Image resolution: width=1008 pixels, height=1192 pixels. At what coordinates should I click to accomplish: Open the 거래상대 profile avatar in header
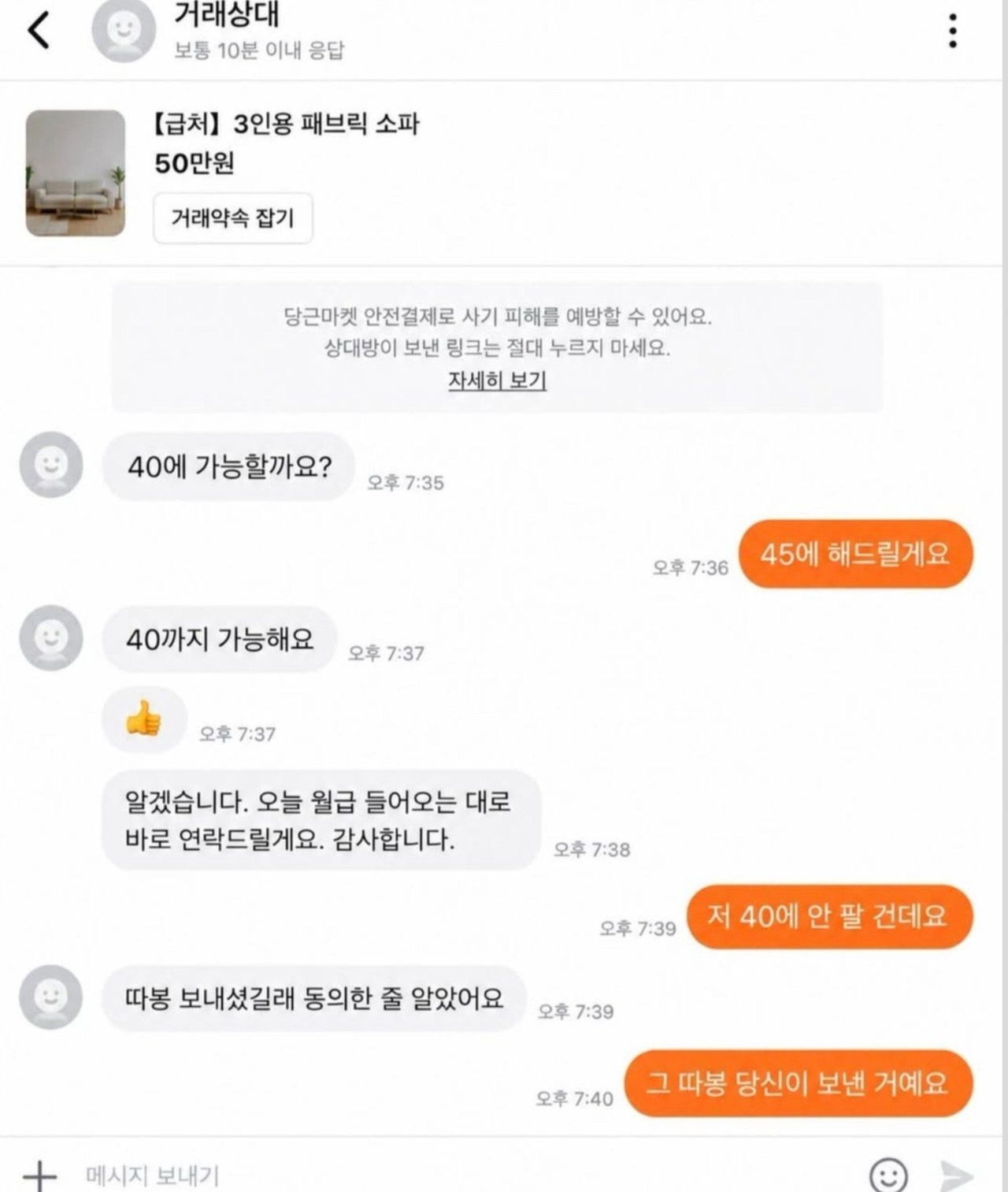pos(124,31)
